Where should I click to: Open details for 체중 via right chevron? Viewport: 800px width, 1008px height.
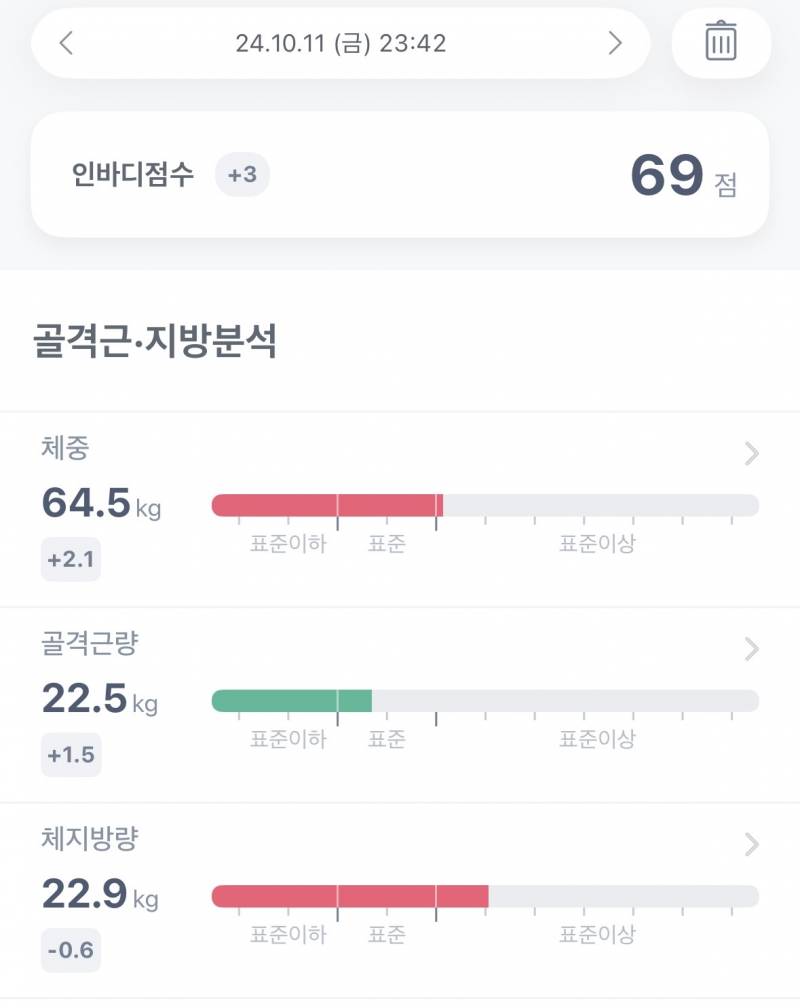tap(751, 454)
